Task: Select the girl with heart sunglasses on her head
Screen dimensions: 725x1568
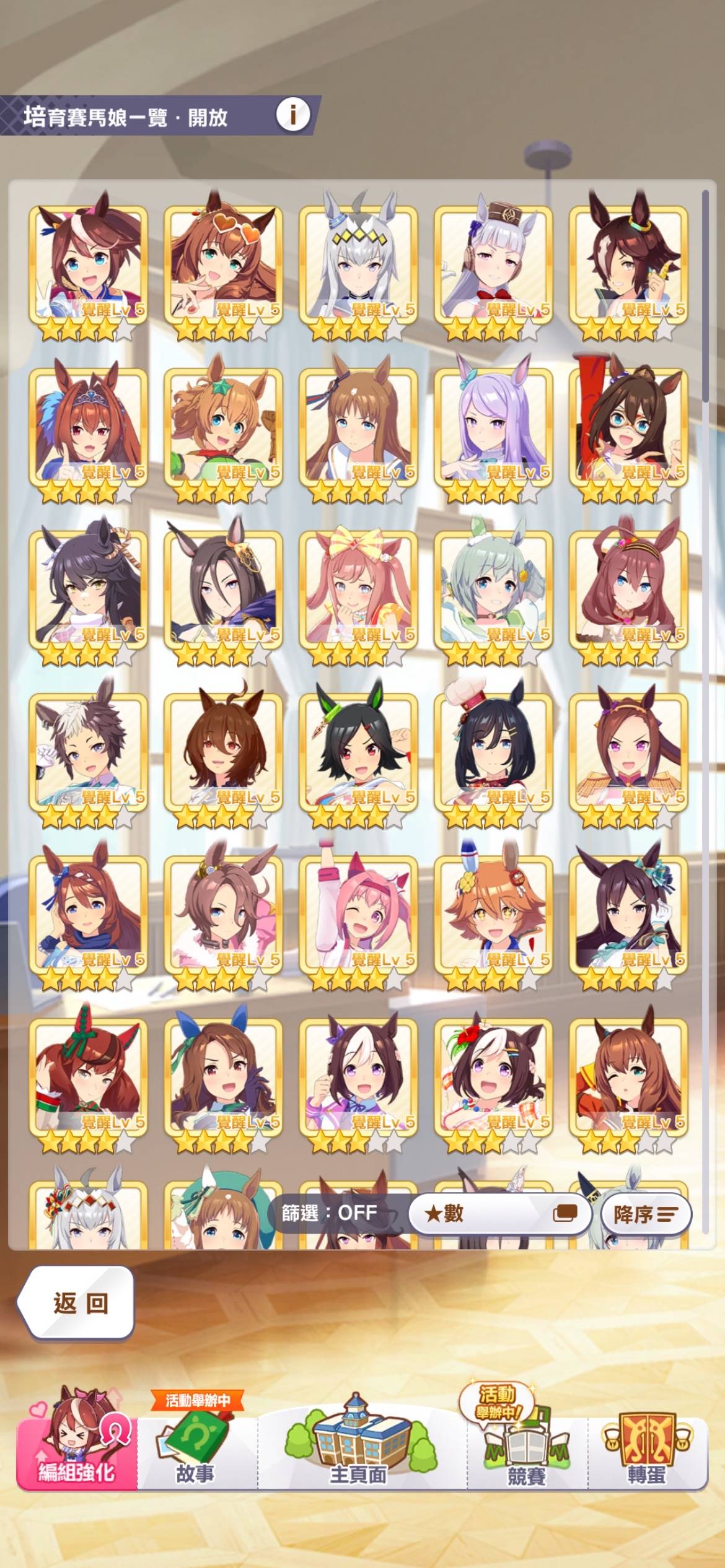Action: [x=223, y=266]
